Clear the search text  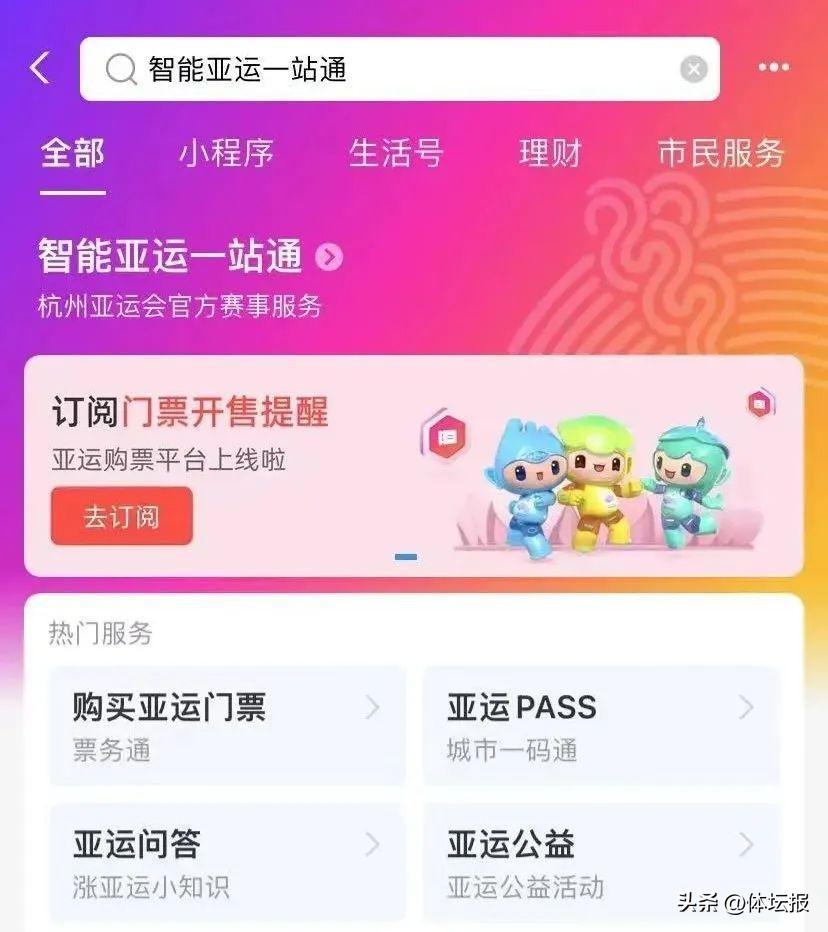[x=693, y=69]
